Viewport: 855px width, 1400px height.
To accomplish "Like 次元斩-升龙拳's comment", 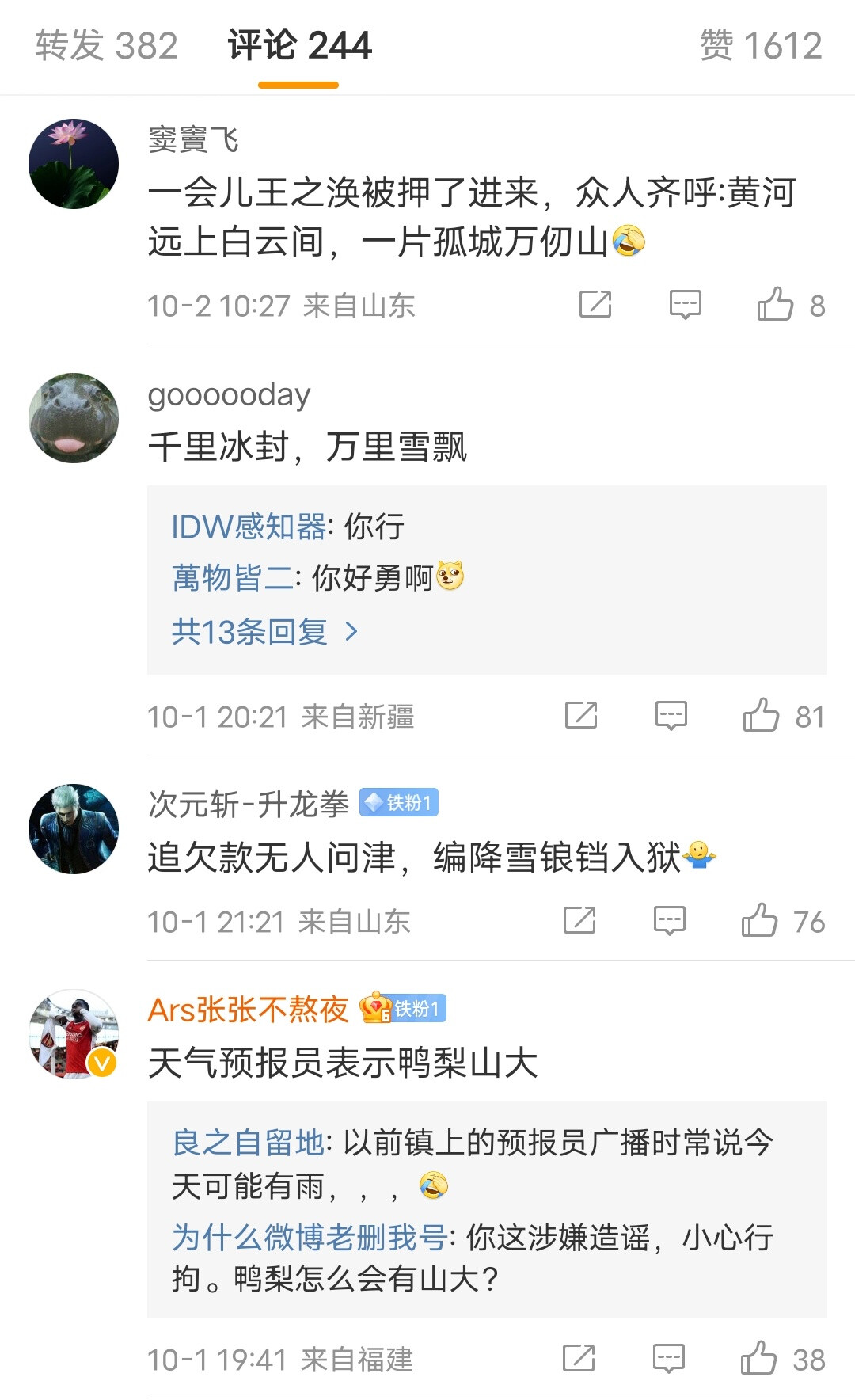I will (760, 921).
